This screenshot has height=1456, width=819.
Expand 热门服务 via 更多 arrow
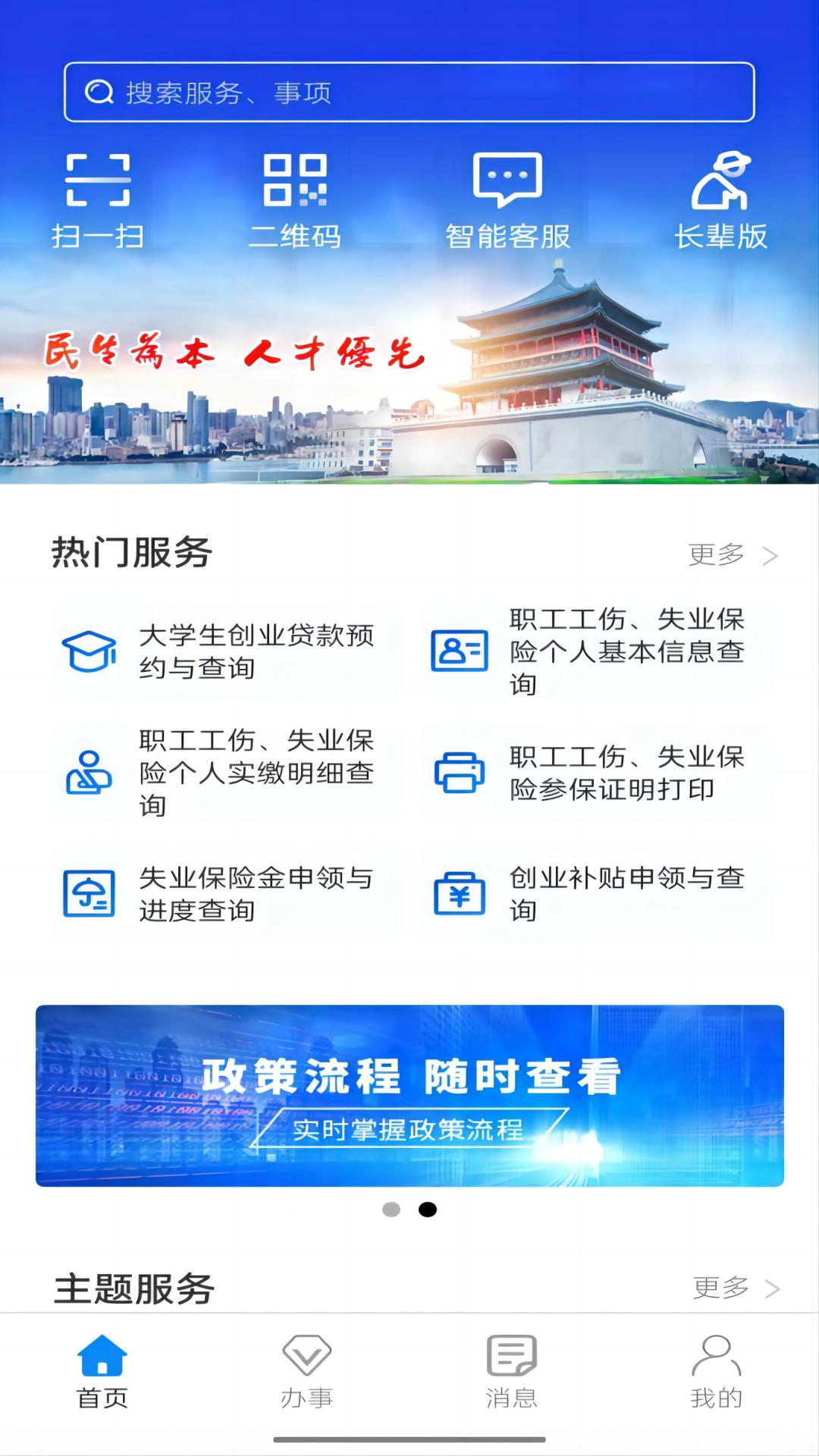732,555
